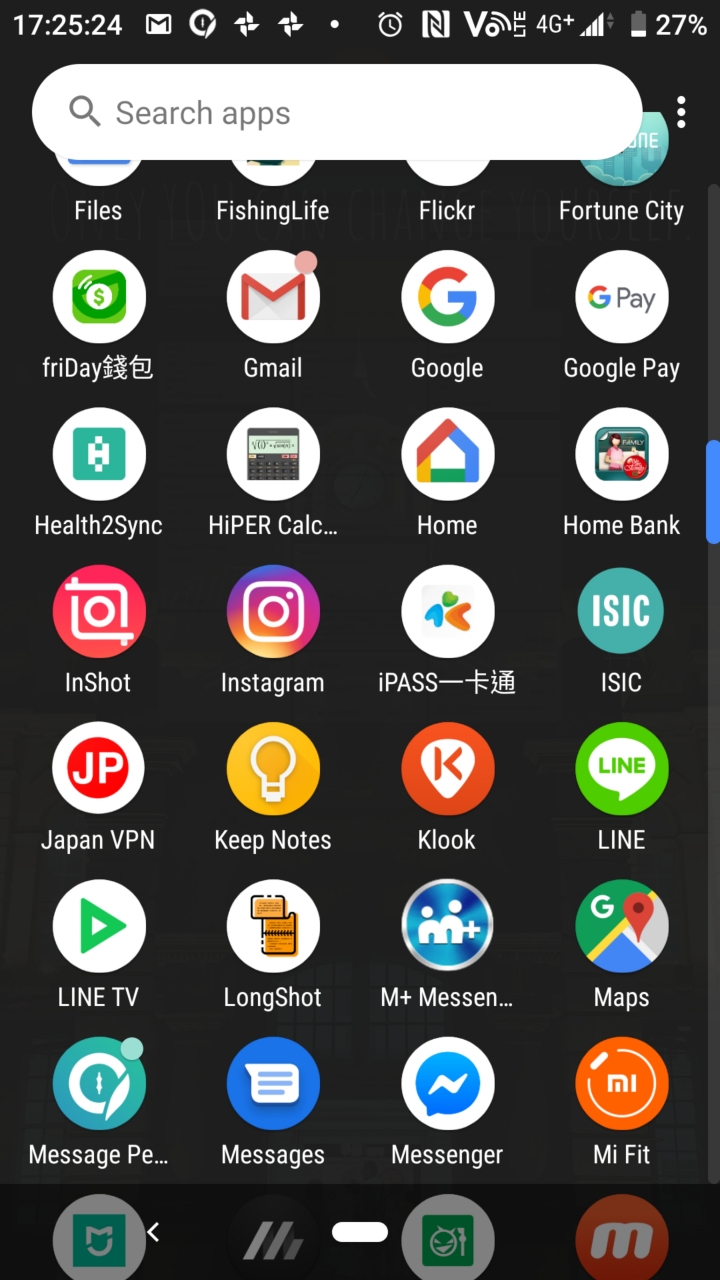Launch Home Bank

621,454
